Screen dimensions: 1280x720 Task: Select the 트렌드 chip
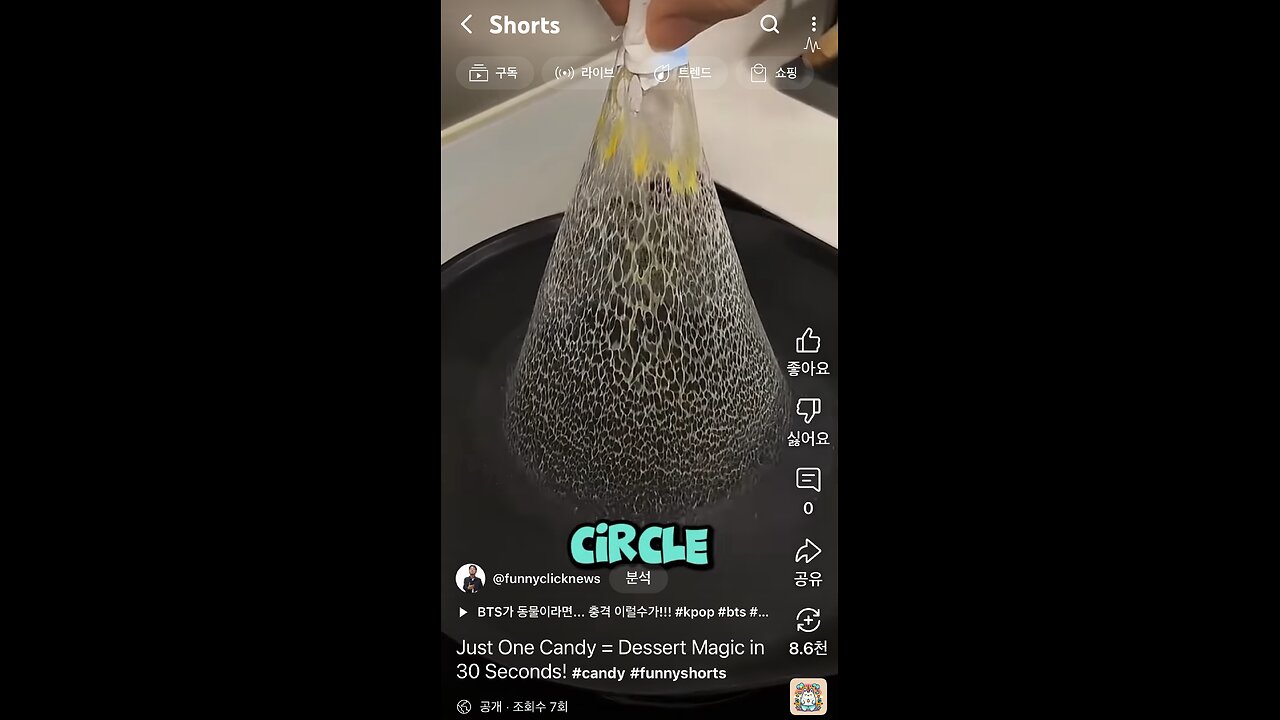coord(683,73)
